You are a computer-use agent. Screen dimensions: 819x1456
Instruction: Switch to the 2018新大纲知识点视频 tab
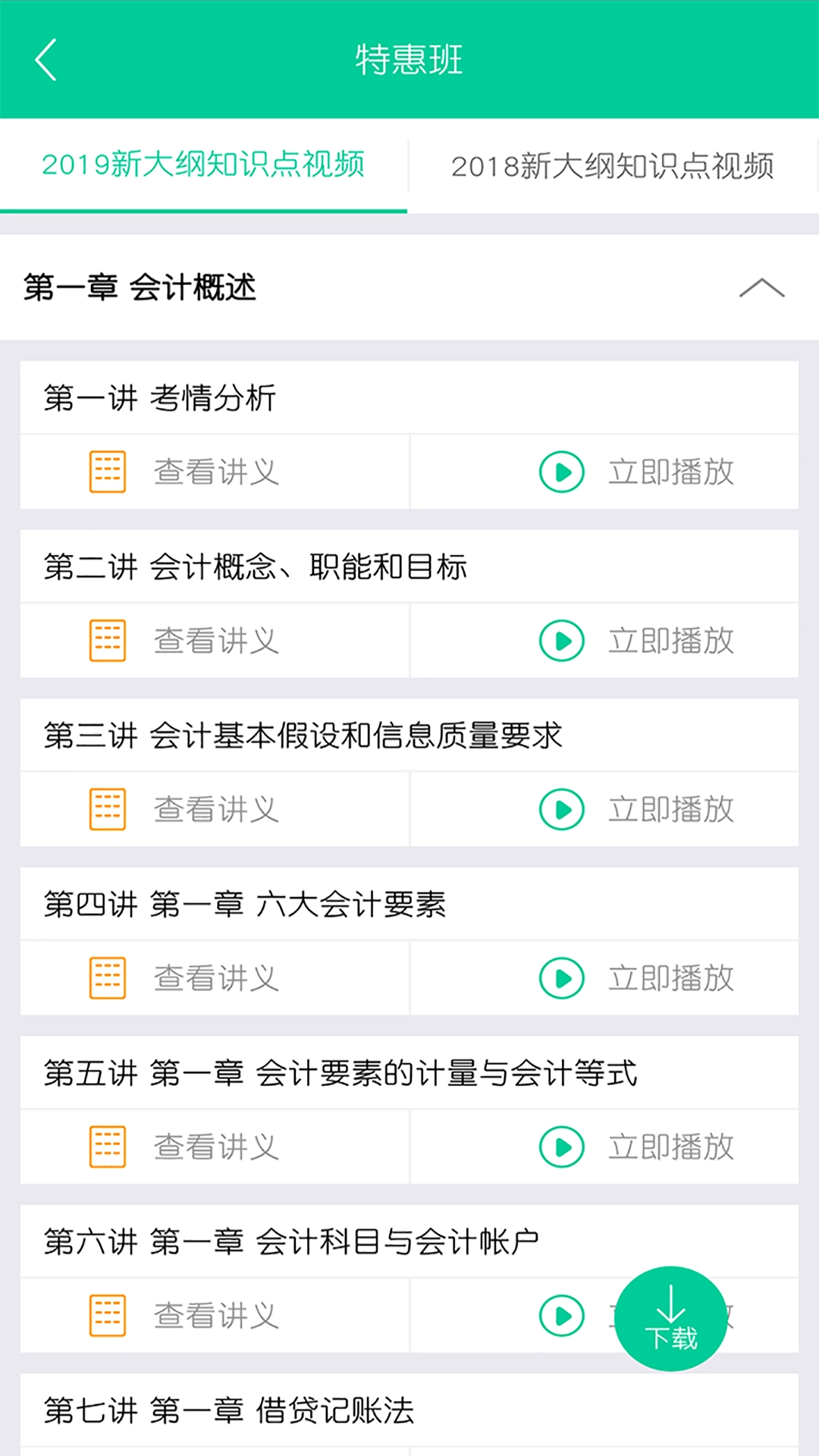tap(613, 167)
